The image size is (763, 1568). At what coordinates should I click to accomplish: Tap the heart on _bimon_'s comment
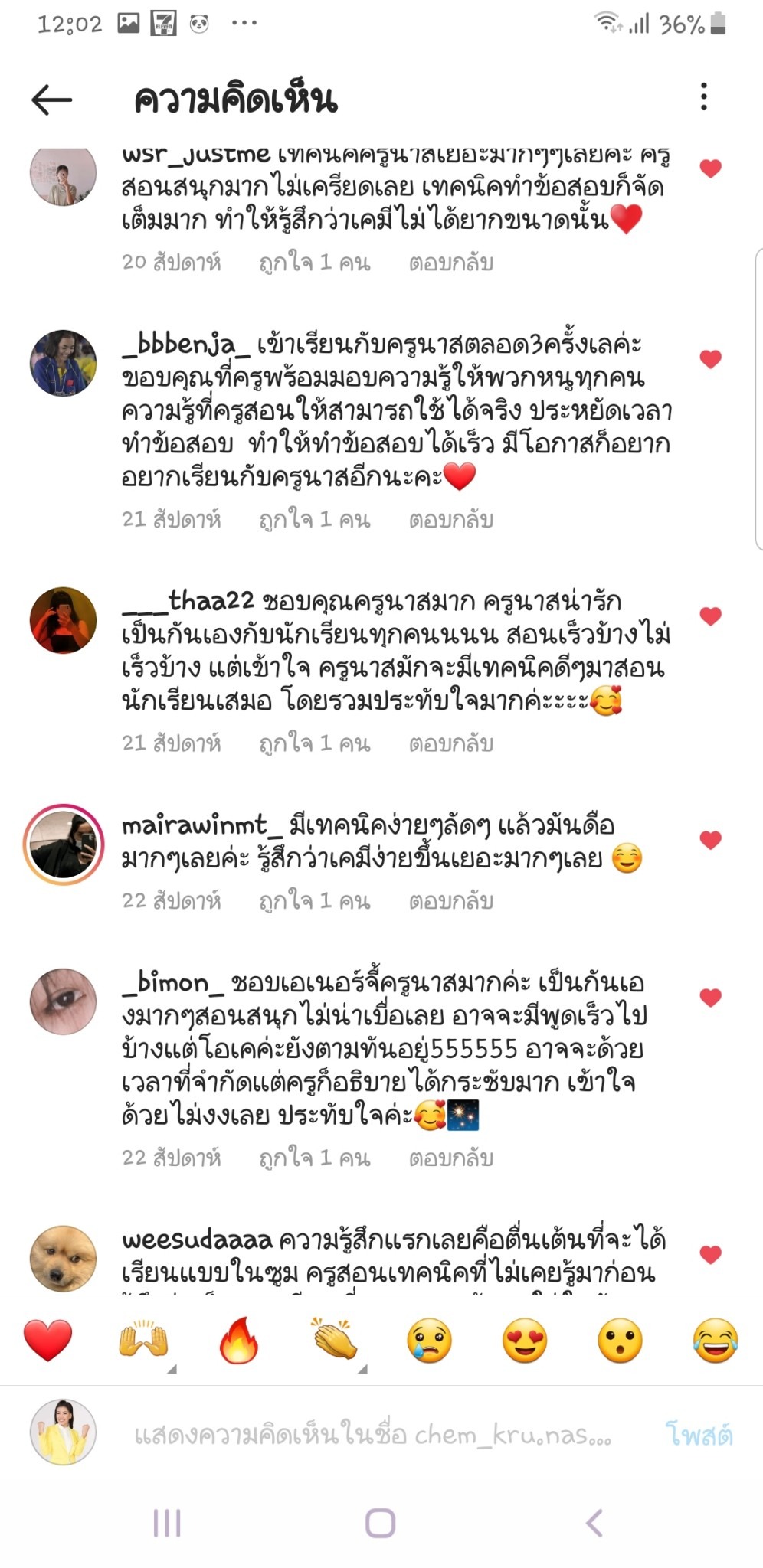click(x=711, y=997)
